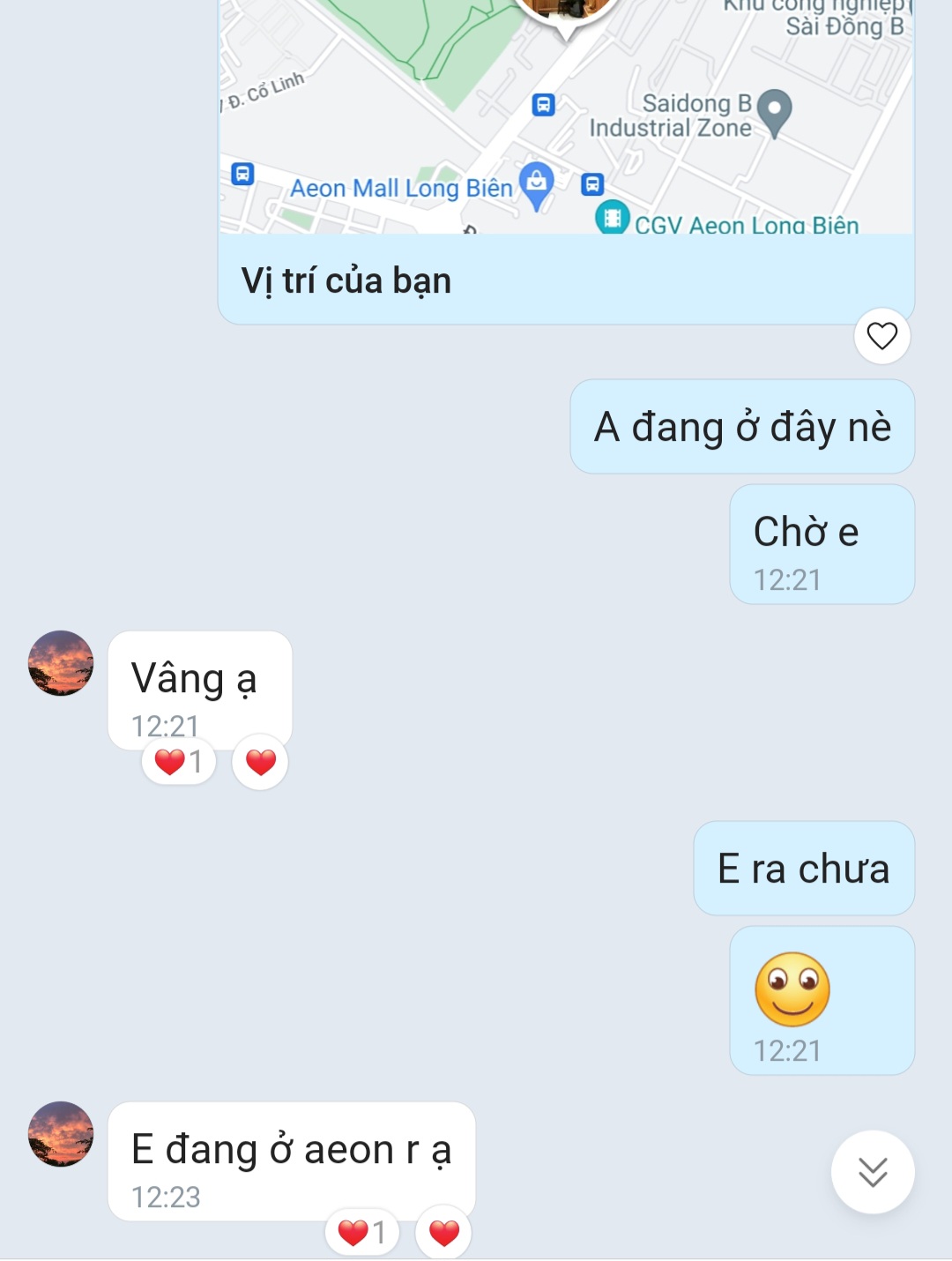
Task: Open sender's avatar beside "Vâng ạ"
Action: pos(61,663)
